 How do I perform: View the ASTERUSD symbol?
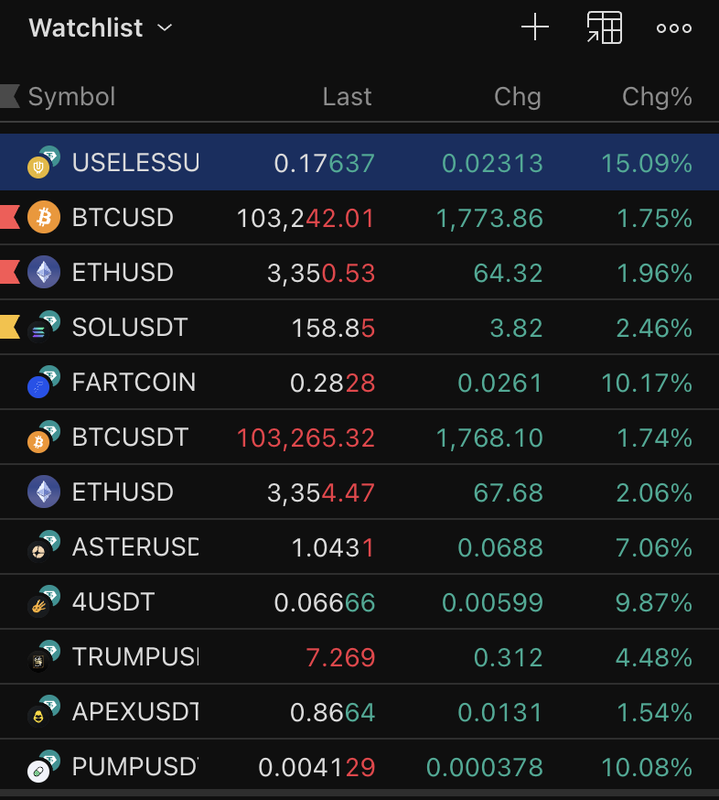pos(135,548)
